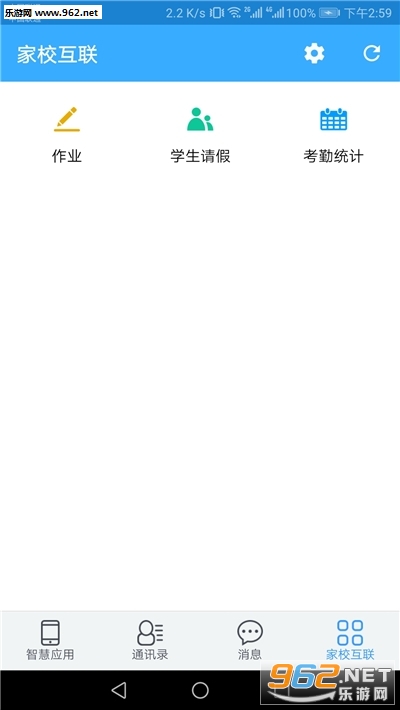Select the 家校互联 bottom tab

(x=350, y=640)
